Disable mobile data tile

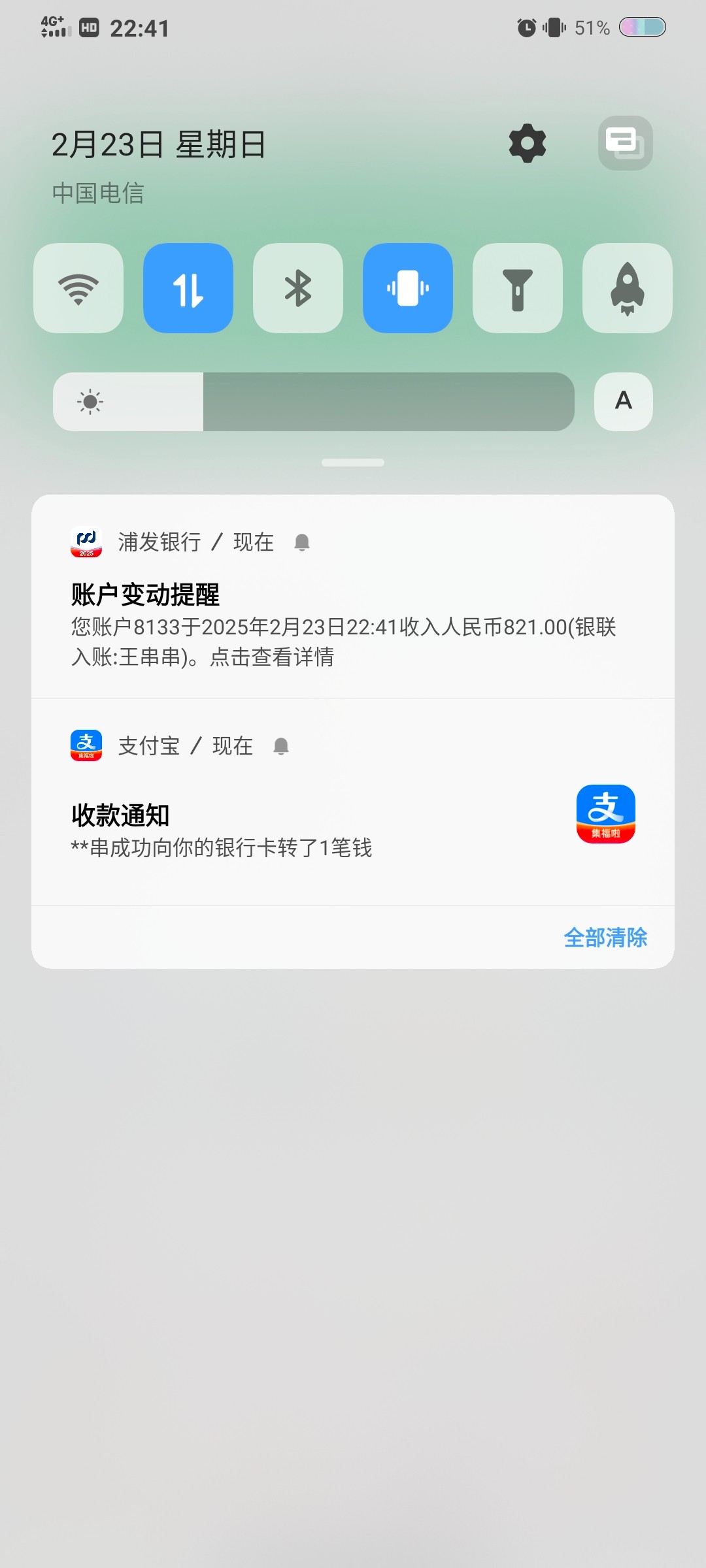188,288
